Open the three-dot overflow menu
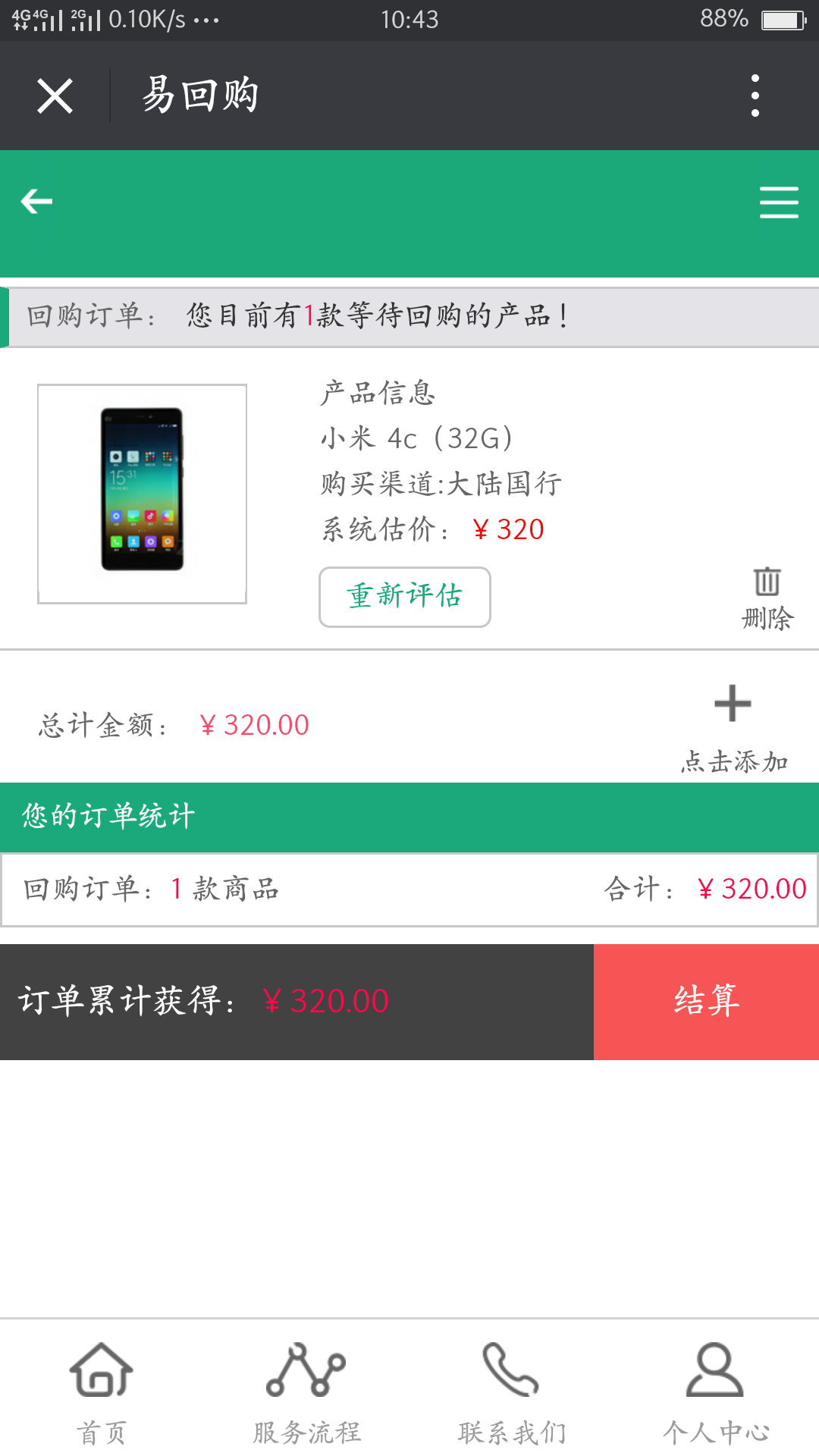The image size is (819, 1456). (755, 96)
